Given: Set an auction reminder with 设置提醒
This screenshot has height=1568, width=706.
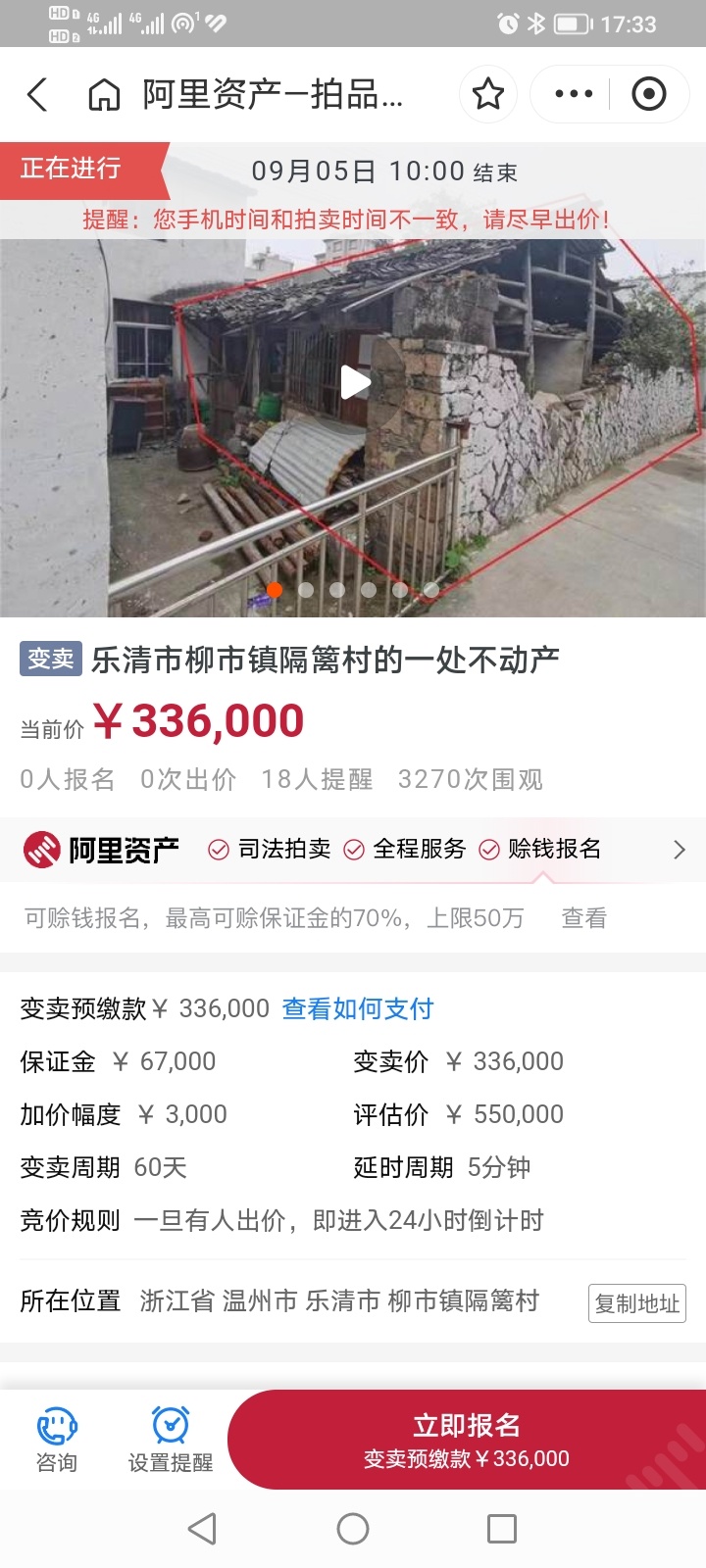Looking at the screenshot, I should 171,1440.
